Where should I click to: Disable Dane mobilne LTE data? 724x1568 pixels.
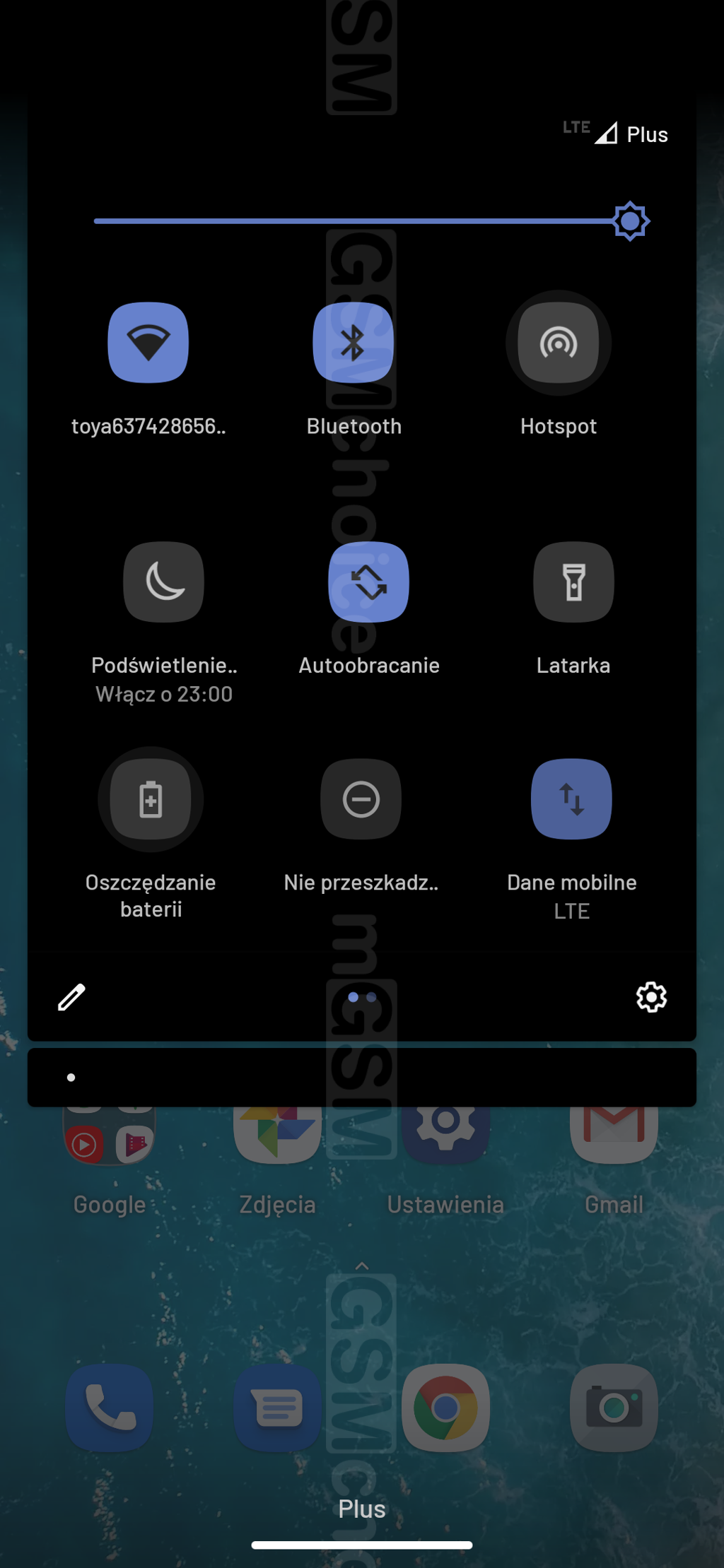click(571, 799)
